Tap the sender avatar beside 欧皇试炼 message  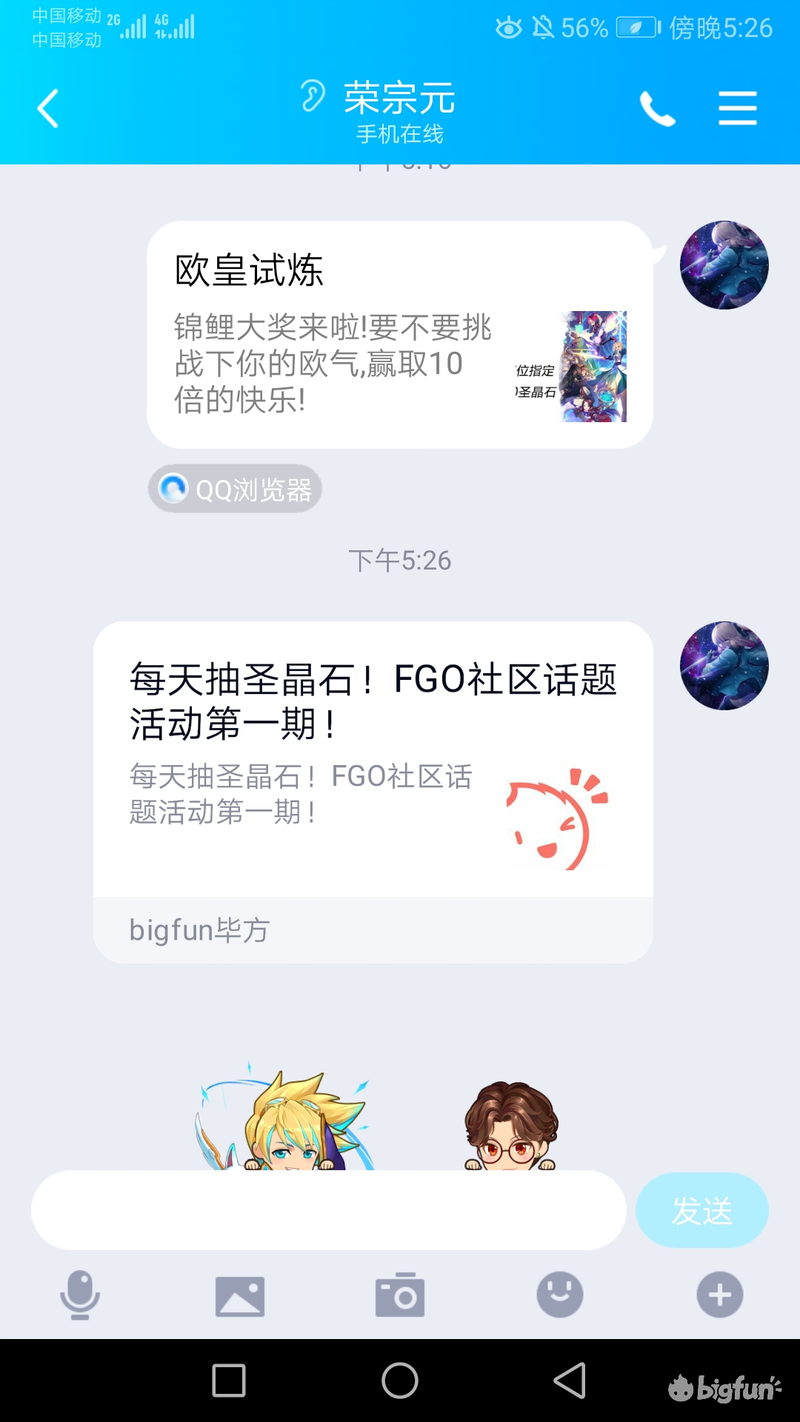(724, 265)
